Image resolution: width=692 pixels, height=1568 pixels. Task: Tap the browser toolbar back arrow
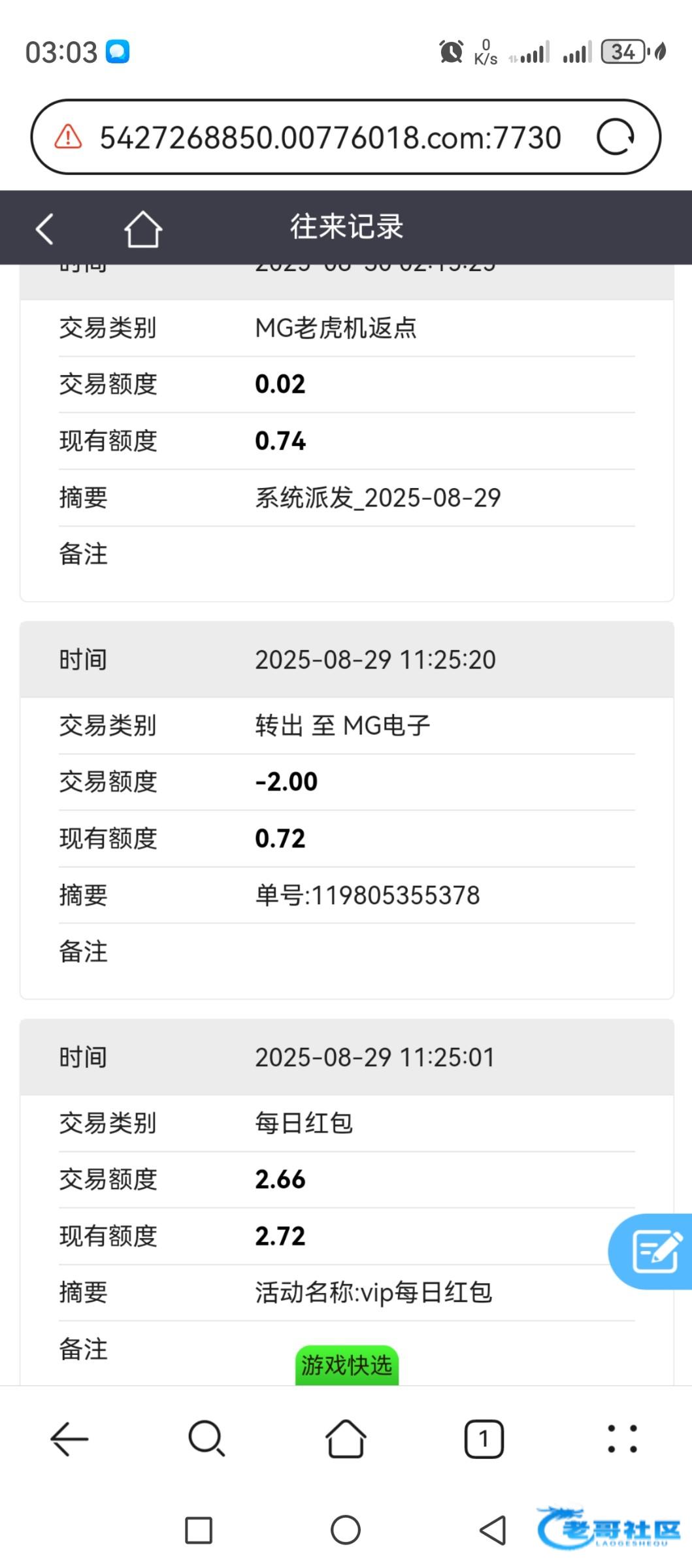tap(69, 1439)
